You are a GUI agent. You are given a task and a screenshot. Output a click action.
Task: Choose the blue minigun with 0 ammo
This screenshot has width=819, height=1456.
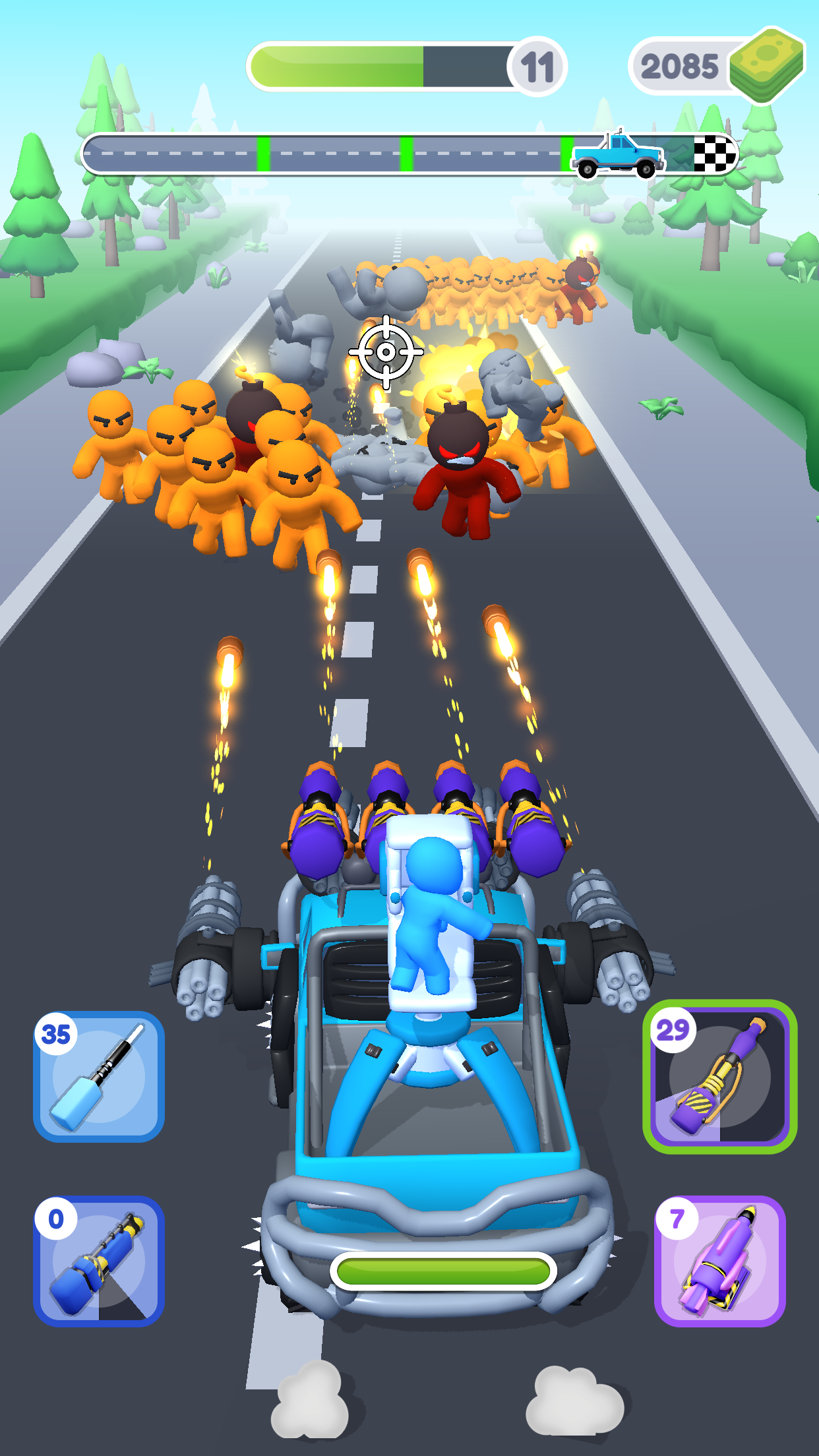tap(99, 1261)
